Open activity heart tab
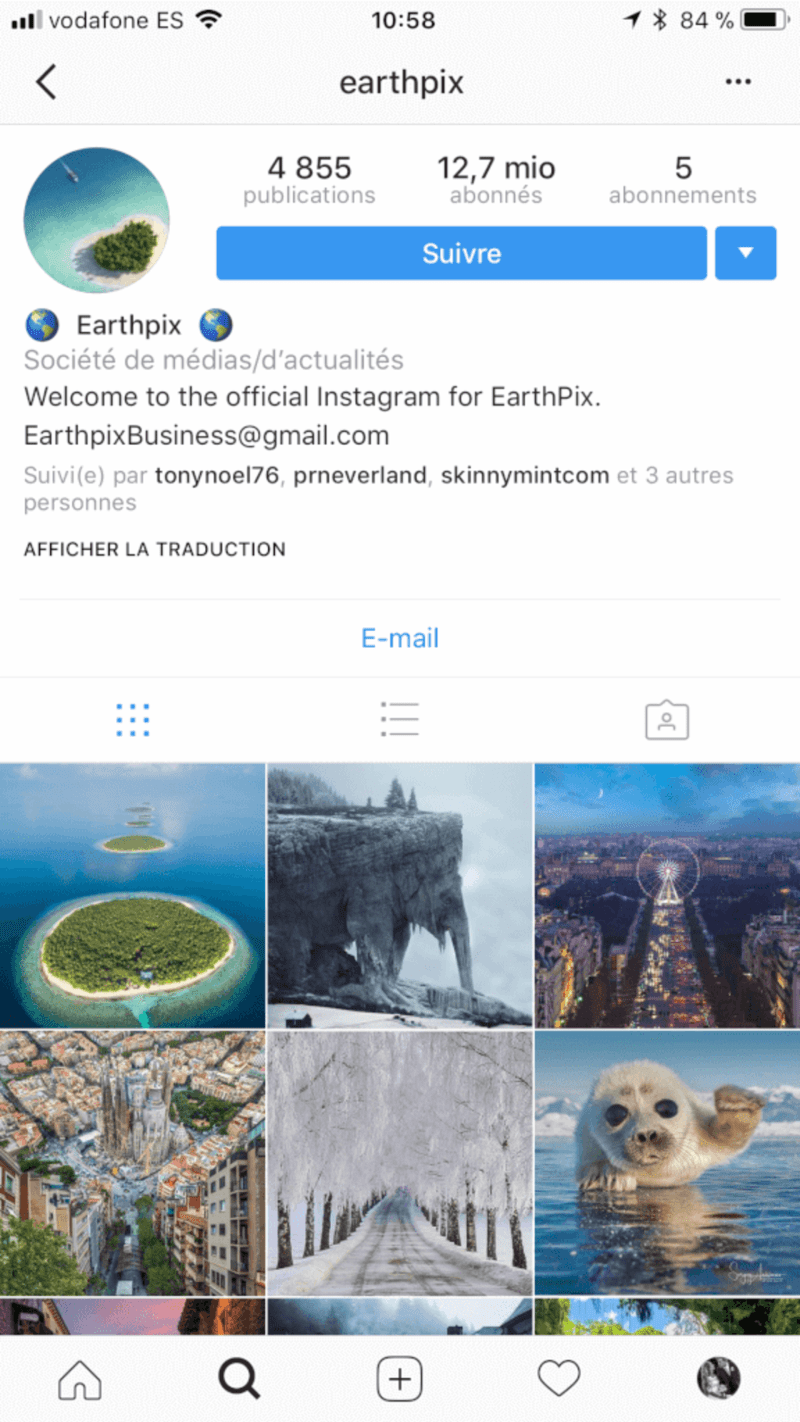Screen dimensions: 800x1422 [559, 1380]
